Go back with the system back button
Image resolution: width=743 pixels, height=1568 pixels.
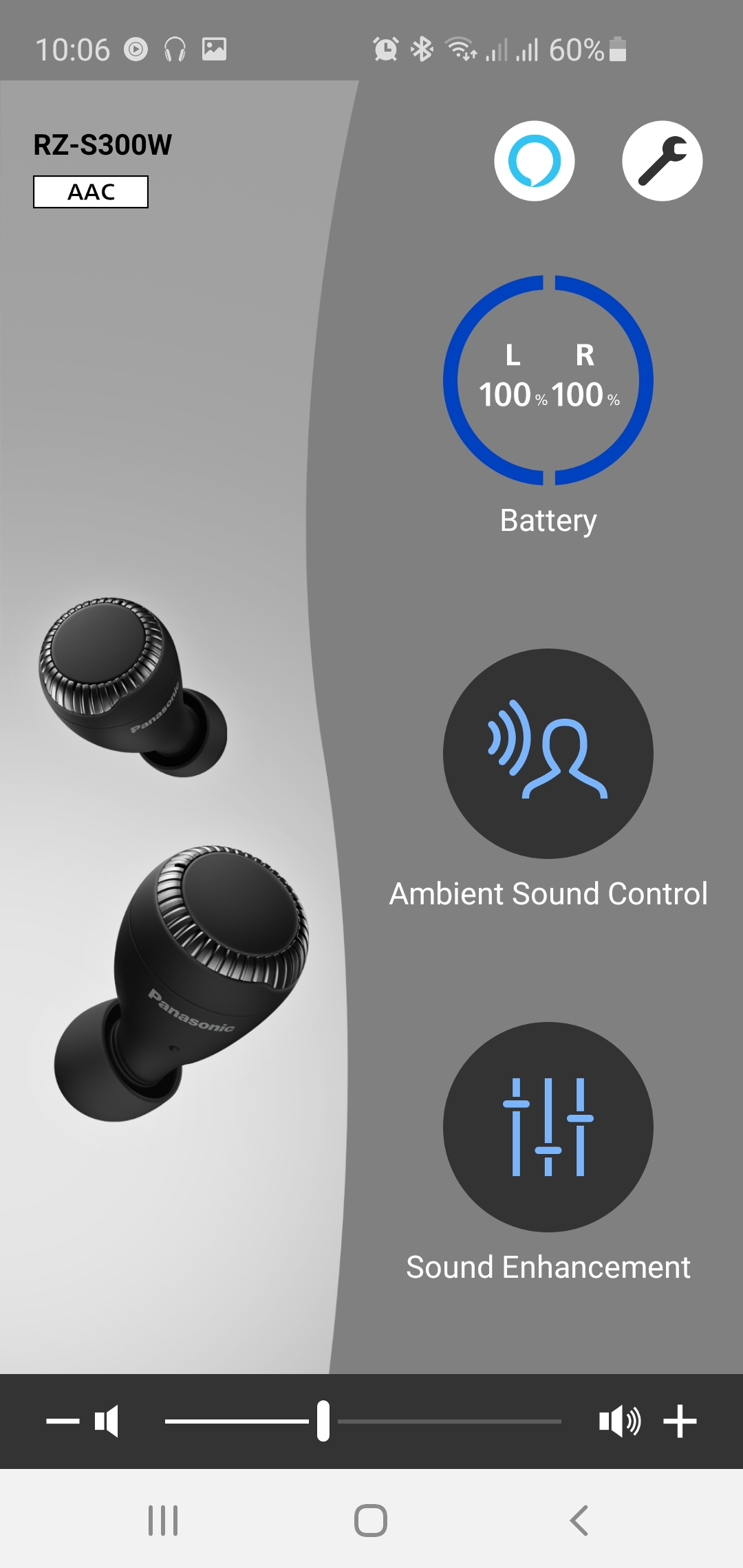pos(579,1520)
